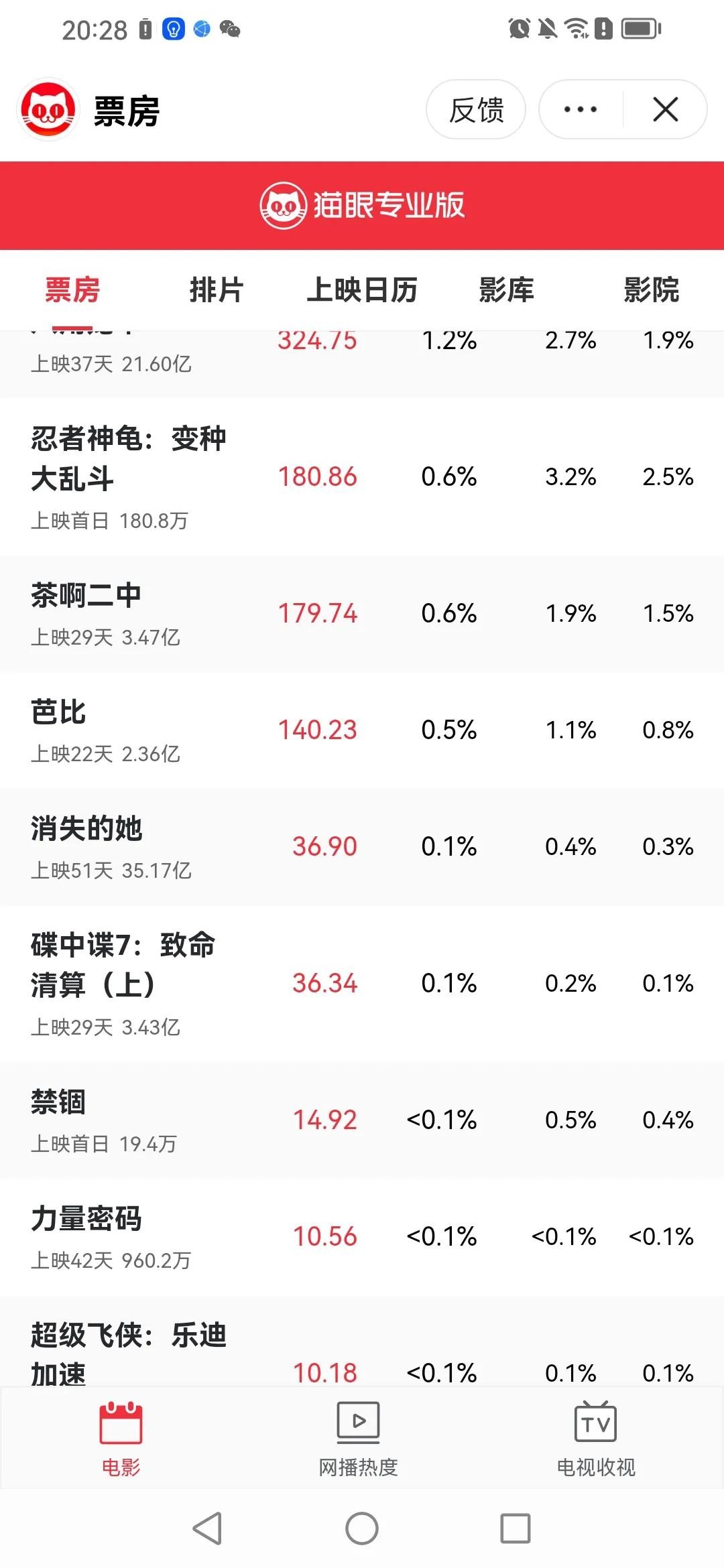Tap the system back button
Viewport: 724px width, 1568px height.
click(x=206, y=1528)
